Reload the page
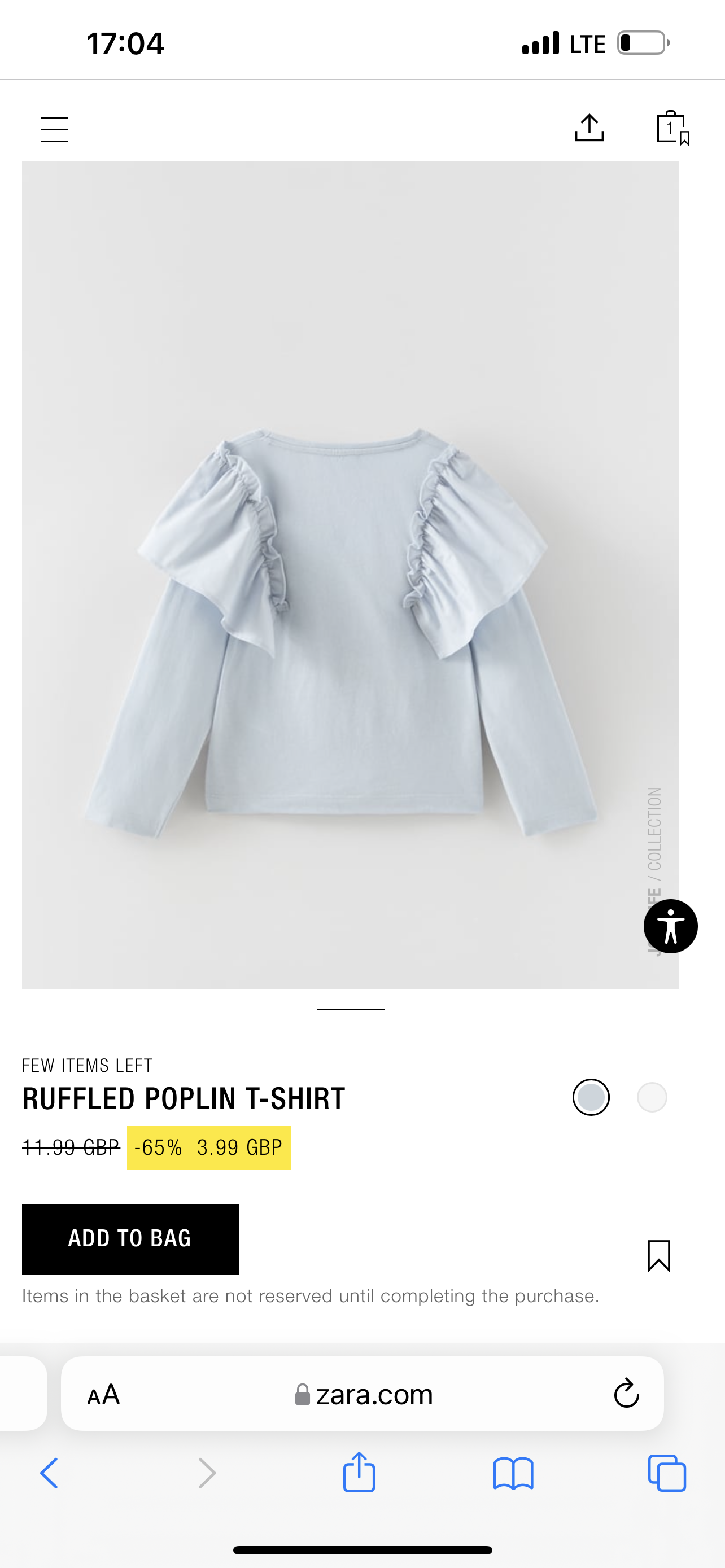725x1568 pixels. pos(626,1393)
